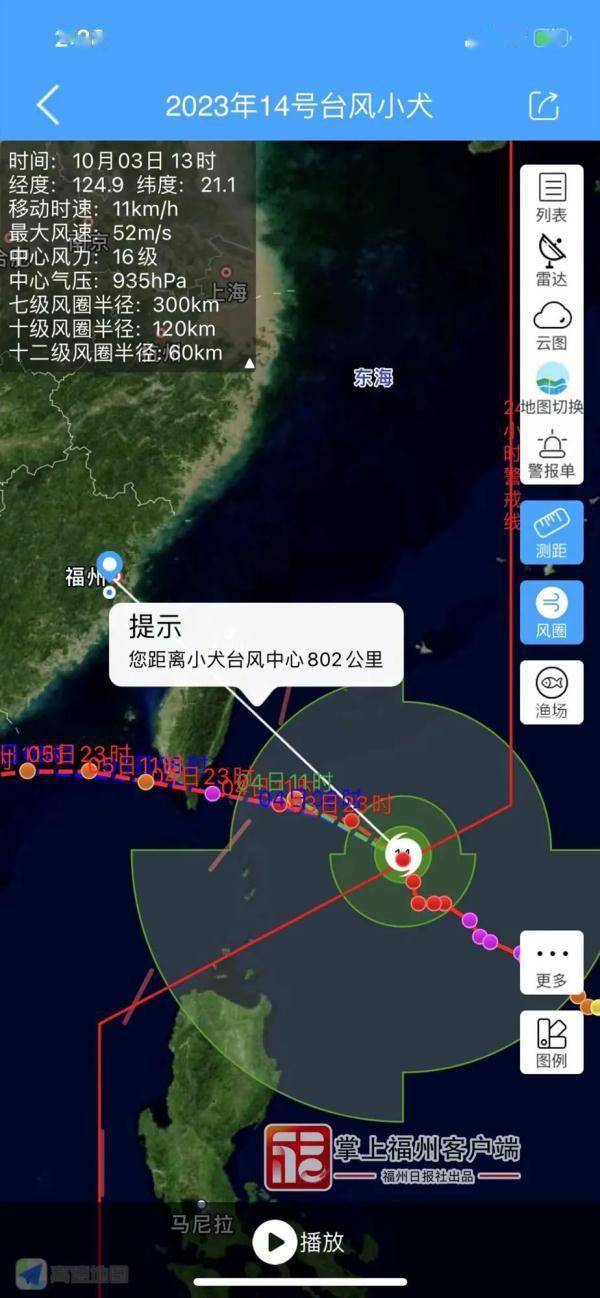This screenshot has width=600, height=1298.
Task: Show the 雷达 radar layer
Action: (x=551, y=259)
